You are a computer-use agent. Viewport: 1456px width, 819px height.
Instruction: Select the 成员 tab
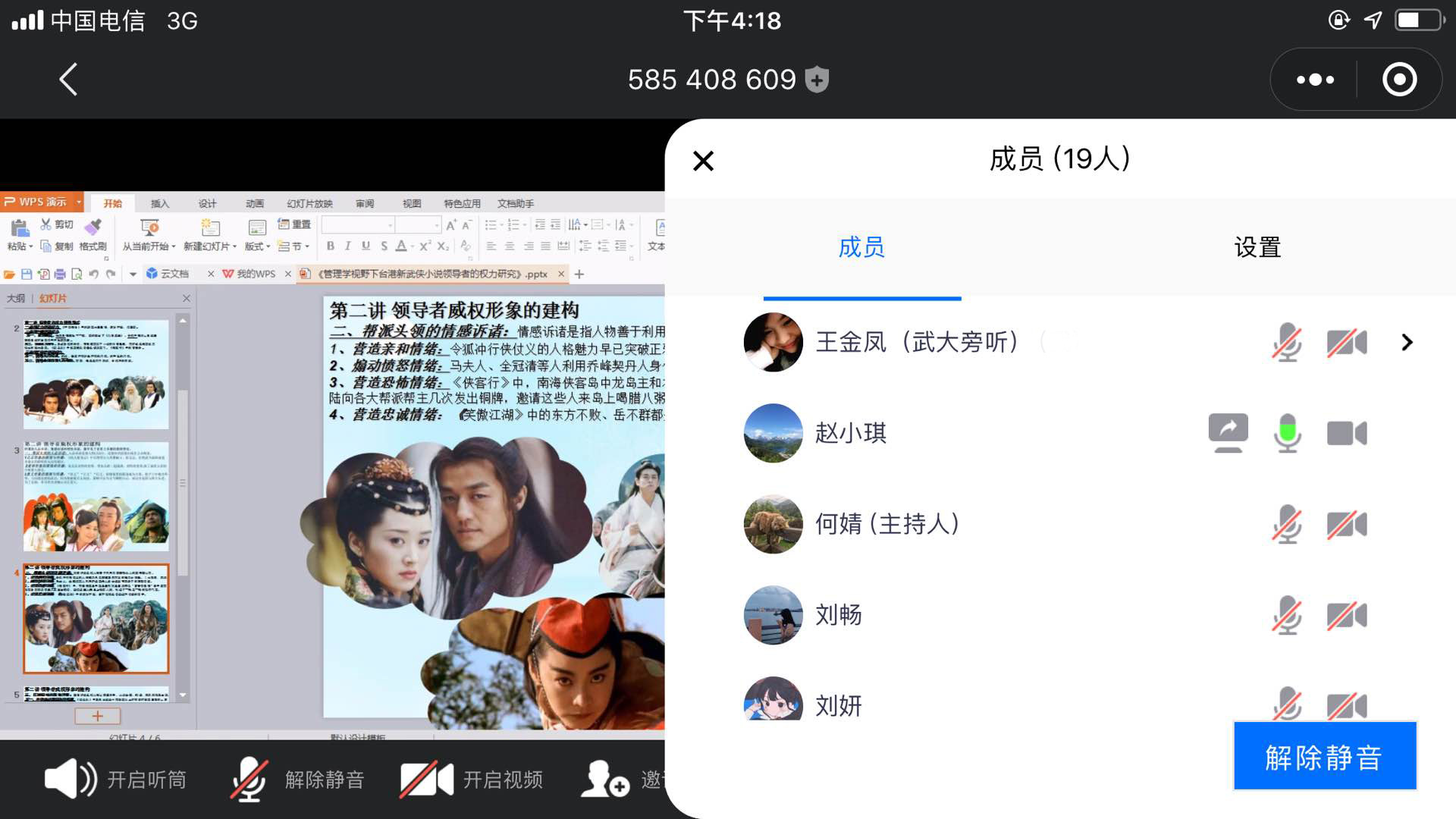(x=861, y=247)
